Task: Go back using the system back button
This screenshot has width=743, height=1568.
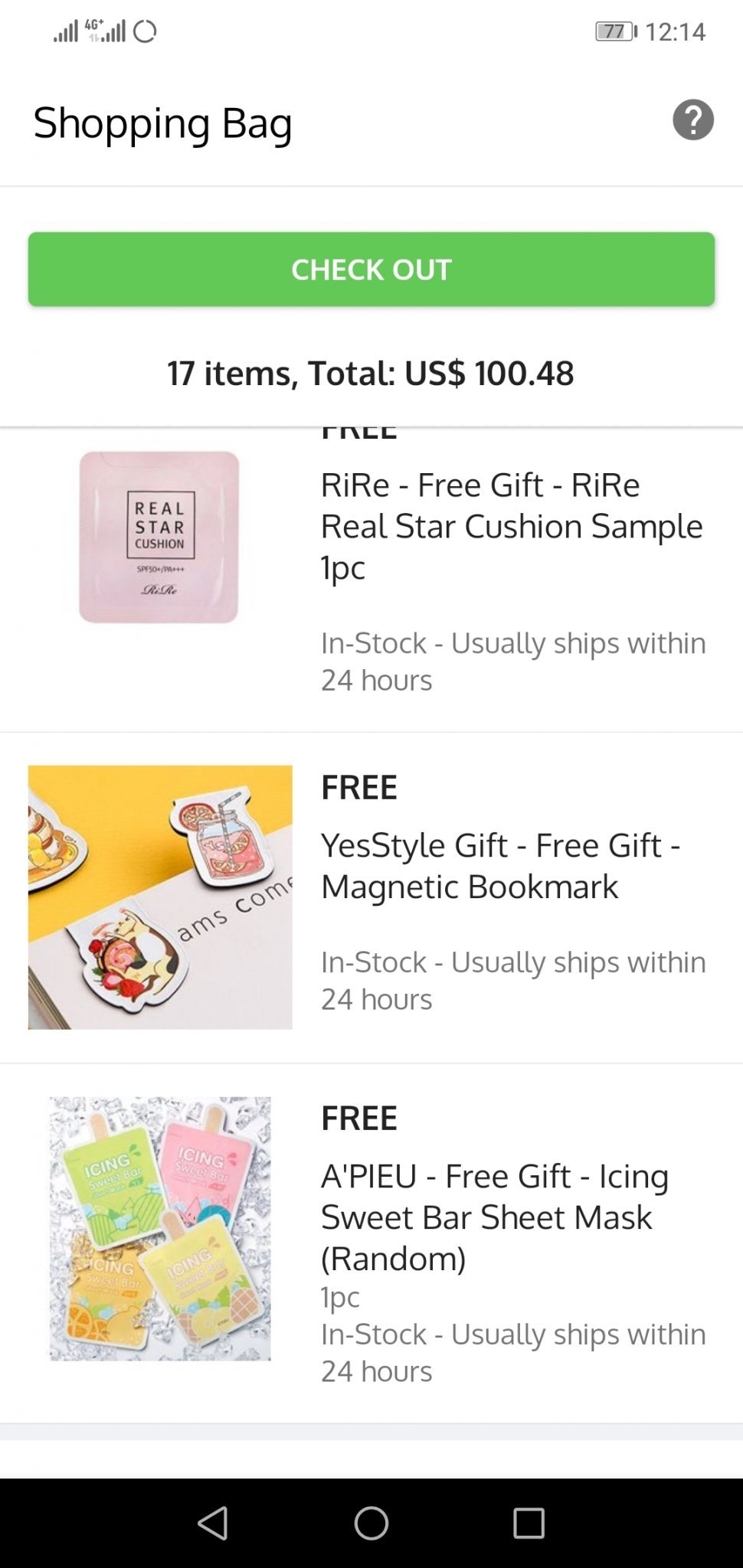Action: [213, 1523]
